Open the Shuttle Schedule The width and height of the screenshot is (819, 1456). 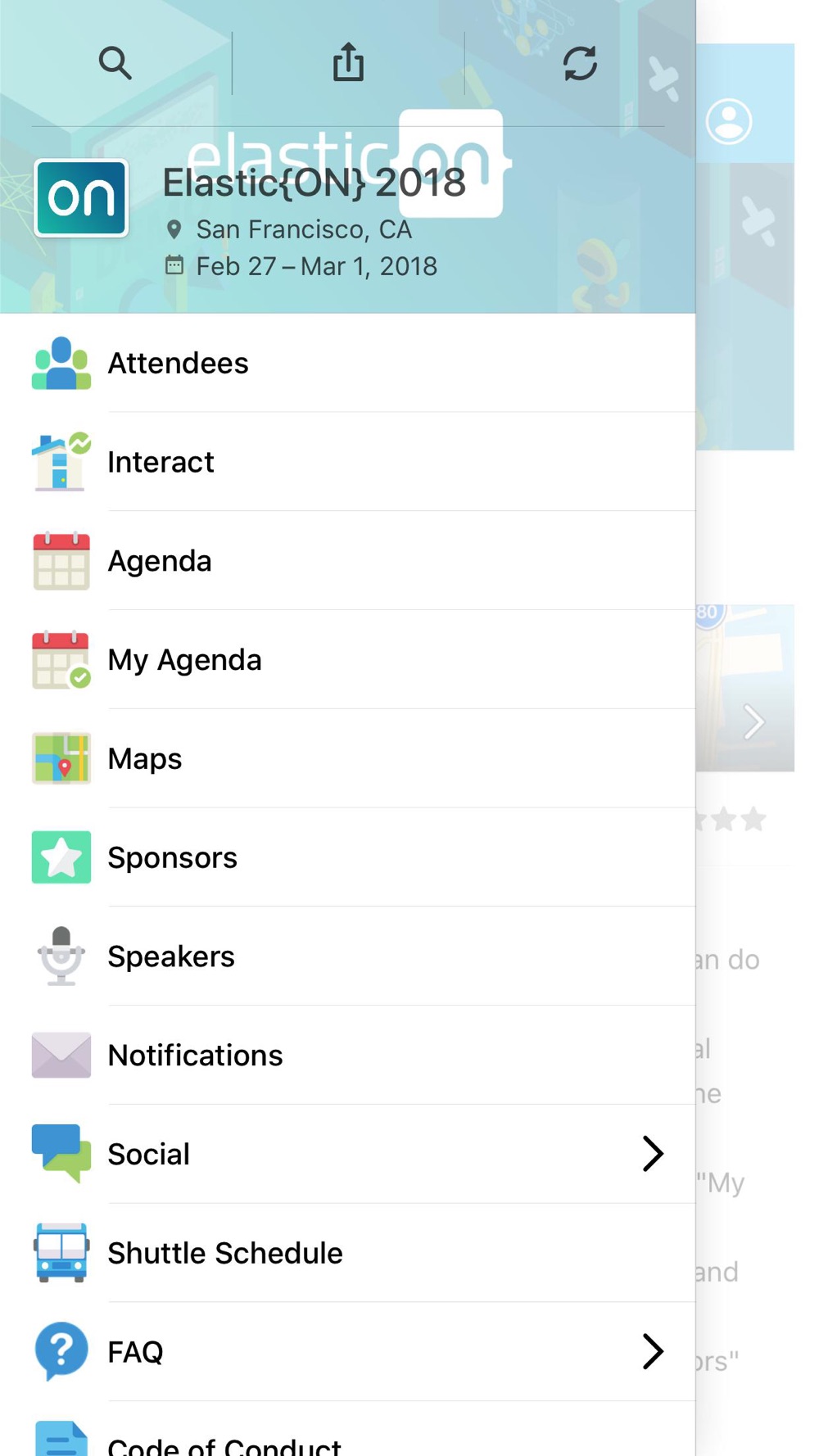225,1254
